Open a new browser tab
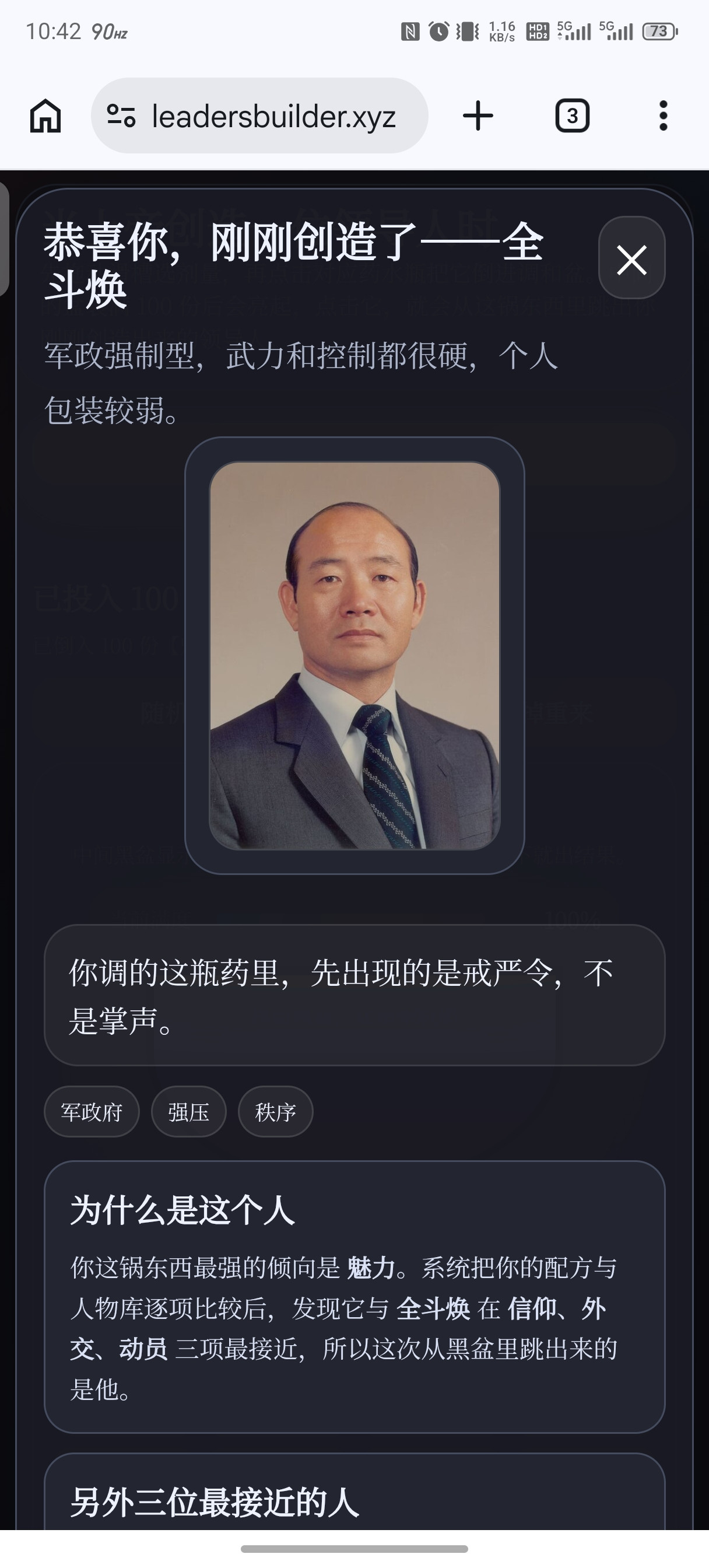The image size is (709, 1568). tap(478, 116)
